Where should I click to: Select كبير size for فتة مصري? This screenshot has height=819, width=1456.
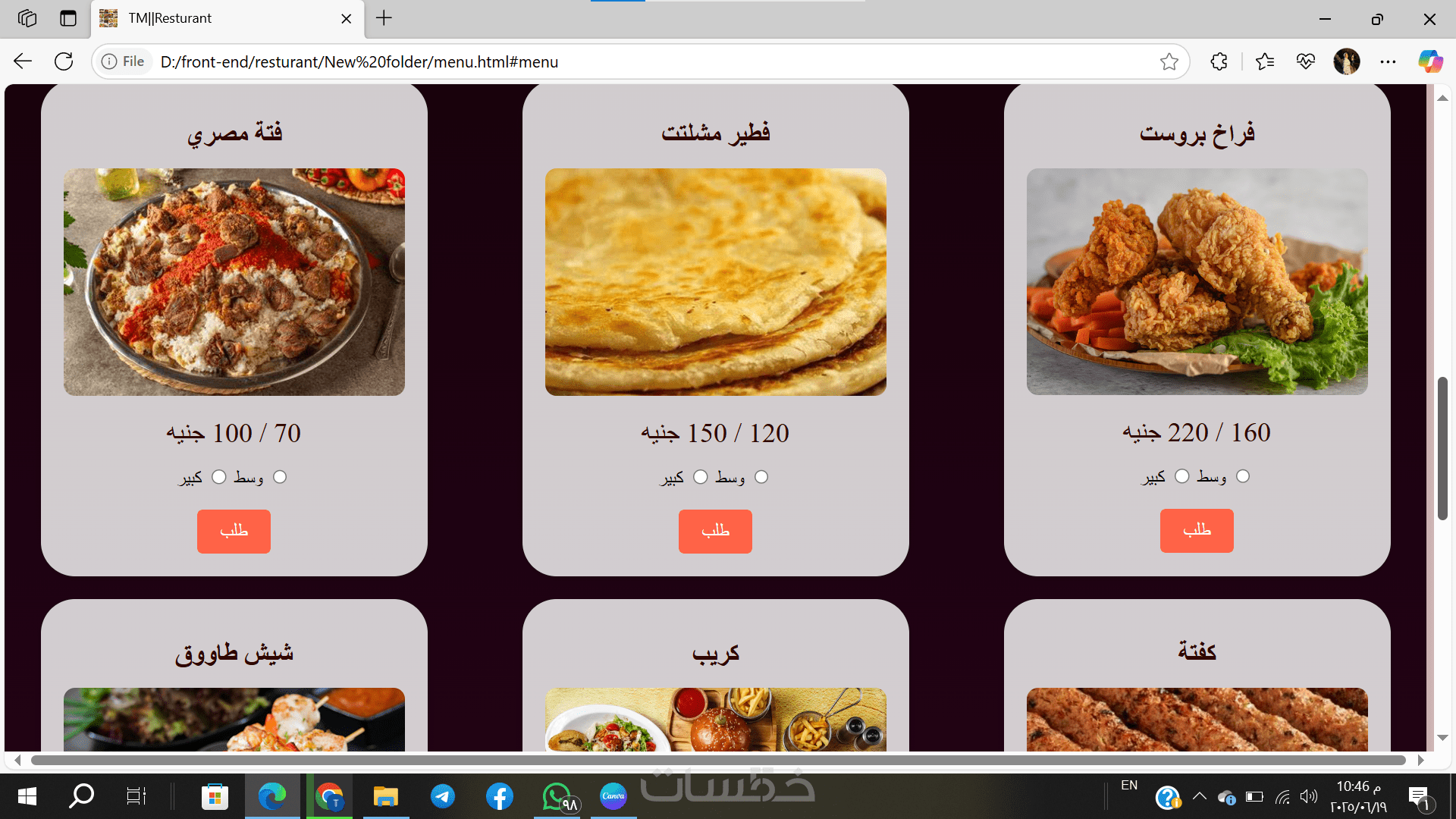point(219,477)
